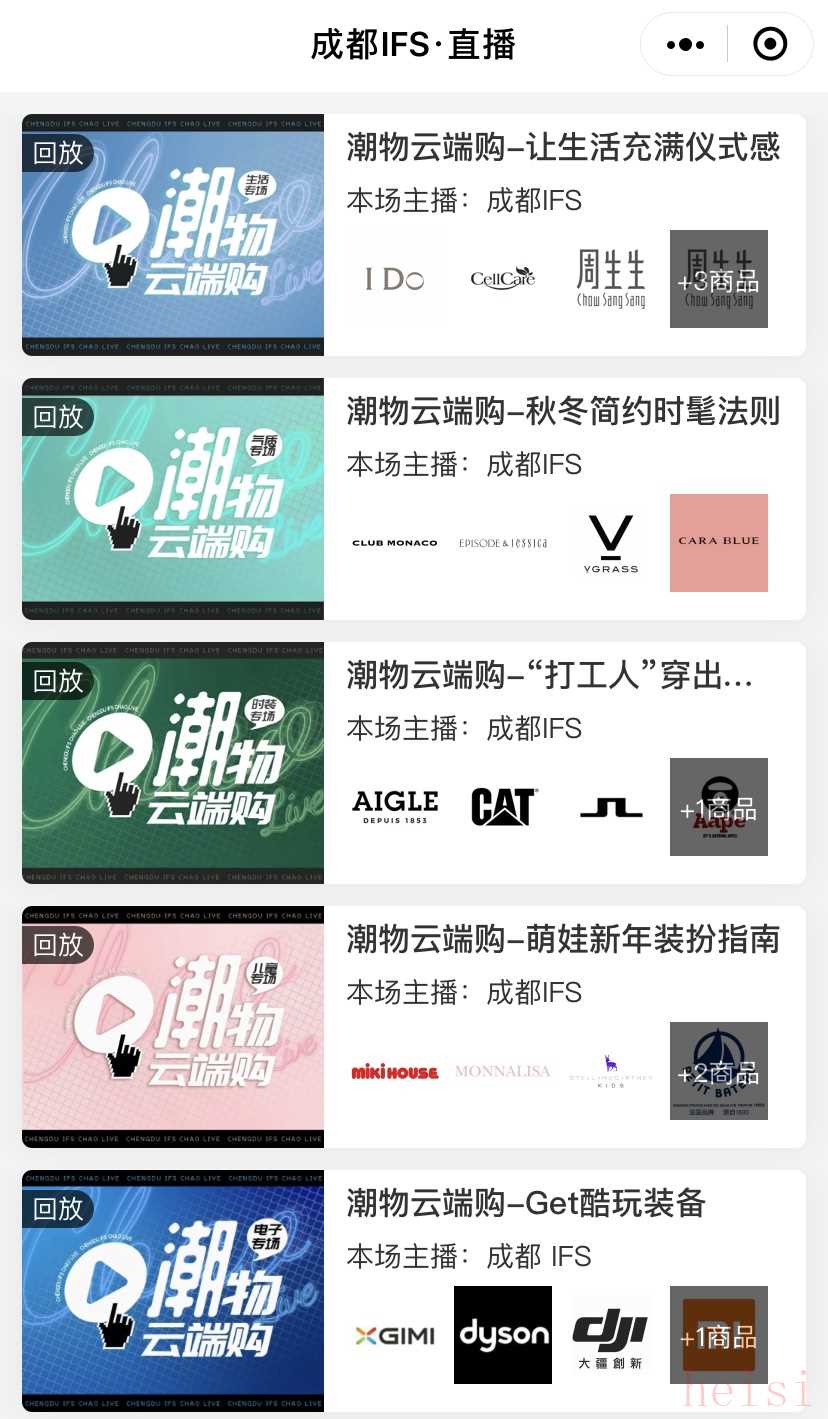
Task: Tap +1商品 over the Aape logo
Action: coord(719,807)
